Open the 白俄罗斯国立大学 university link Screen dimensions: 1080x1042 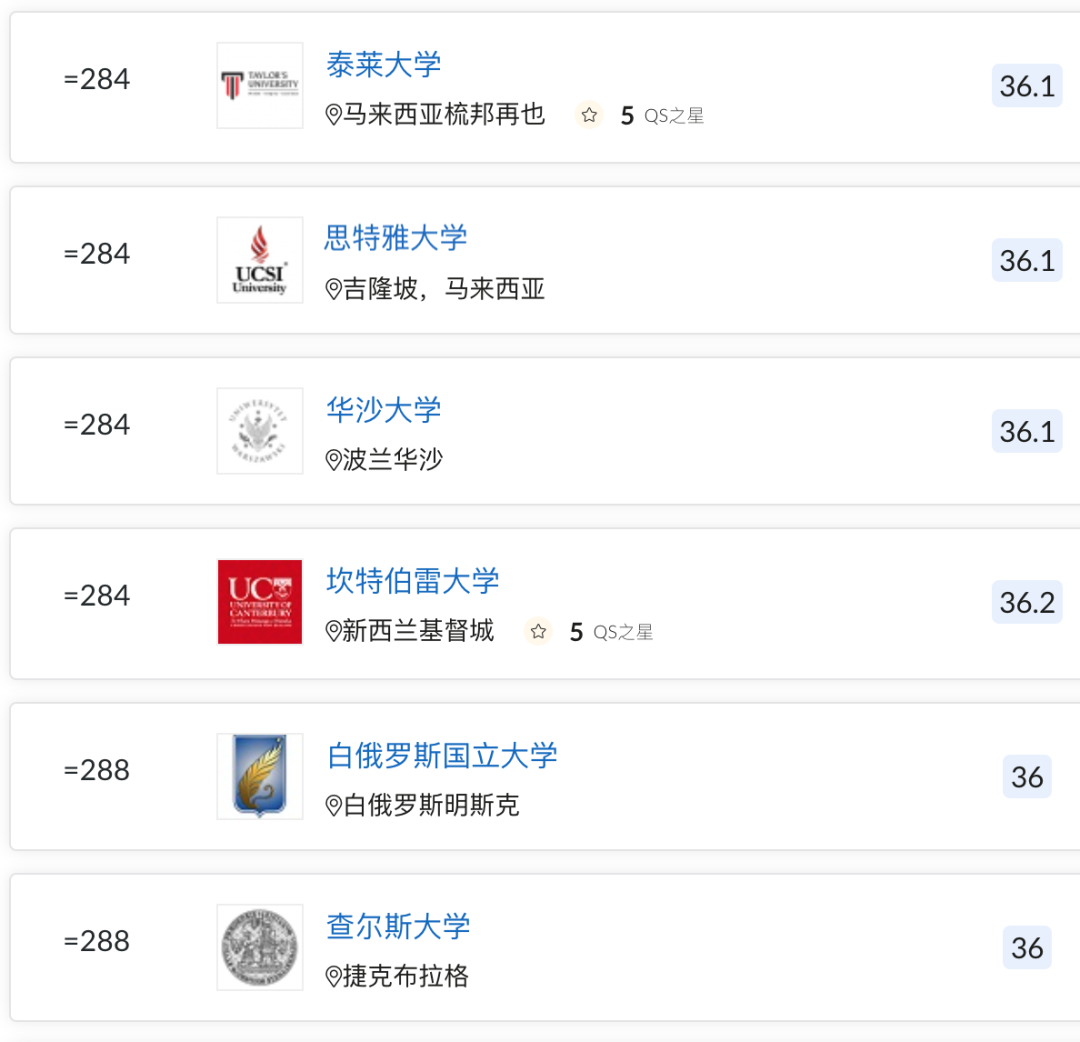click(x=441, y=755)
